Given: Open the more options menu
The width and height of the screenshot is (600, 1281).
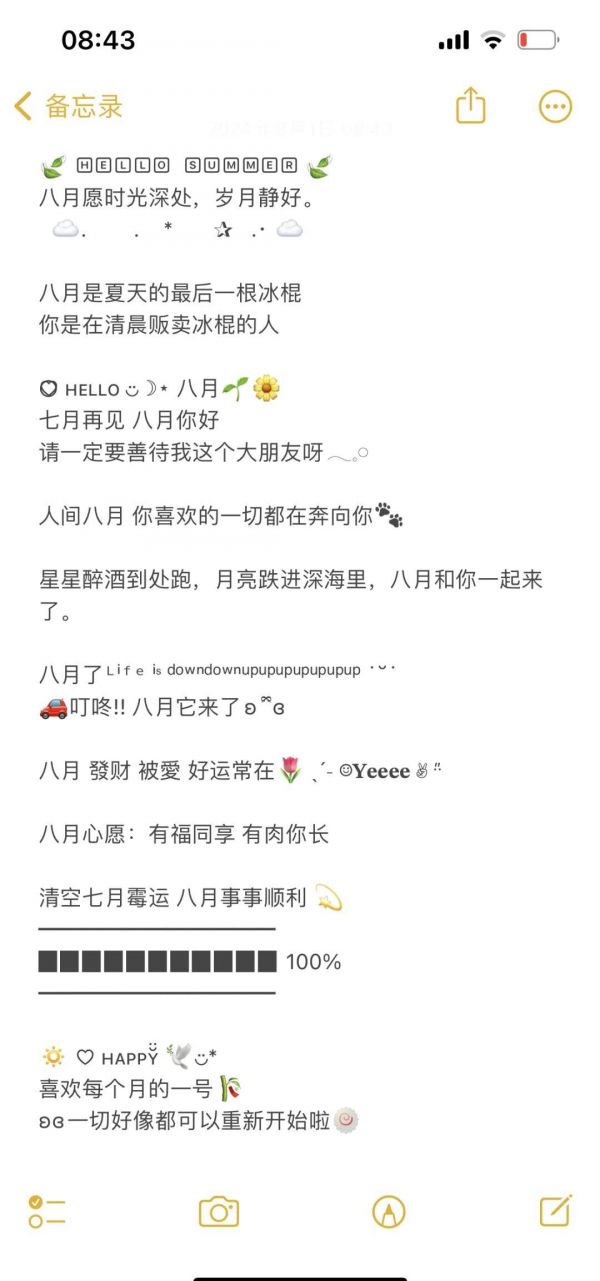Looking at the screenshot, I should pyautogui.click(x=555, y=106).
